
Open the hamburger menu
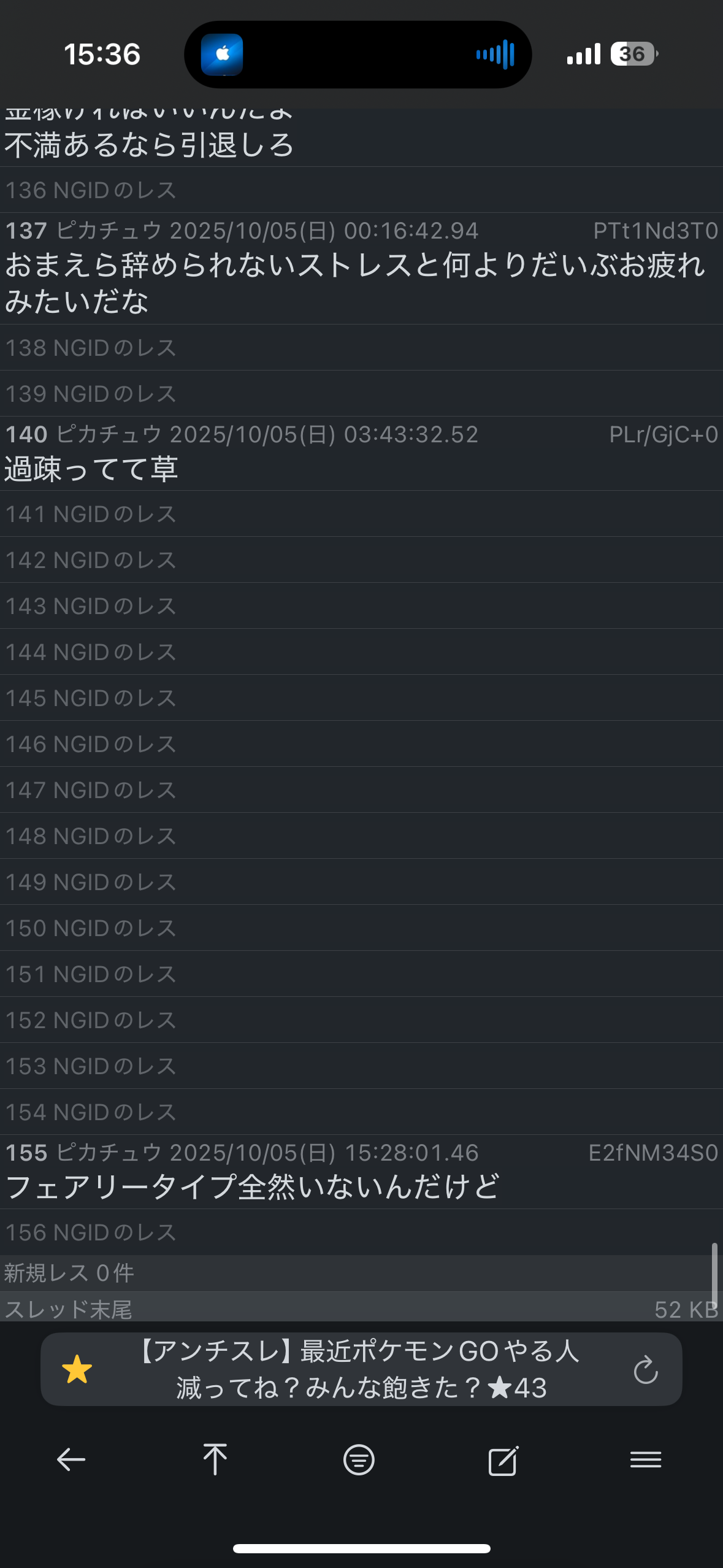pyautogui.click(x=646, y=1459)
